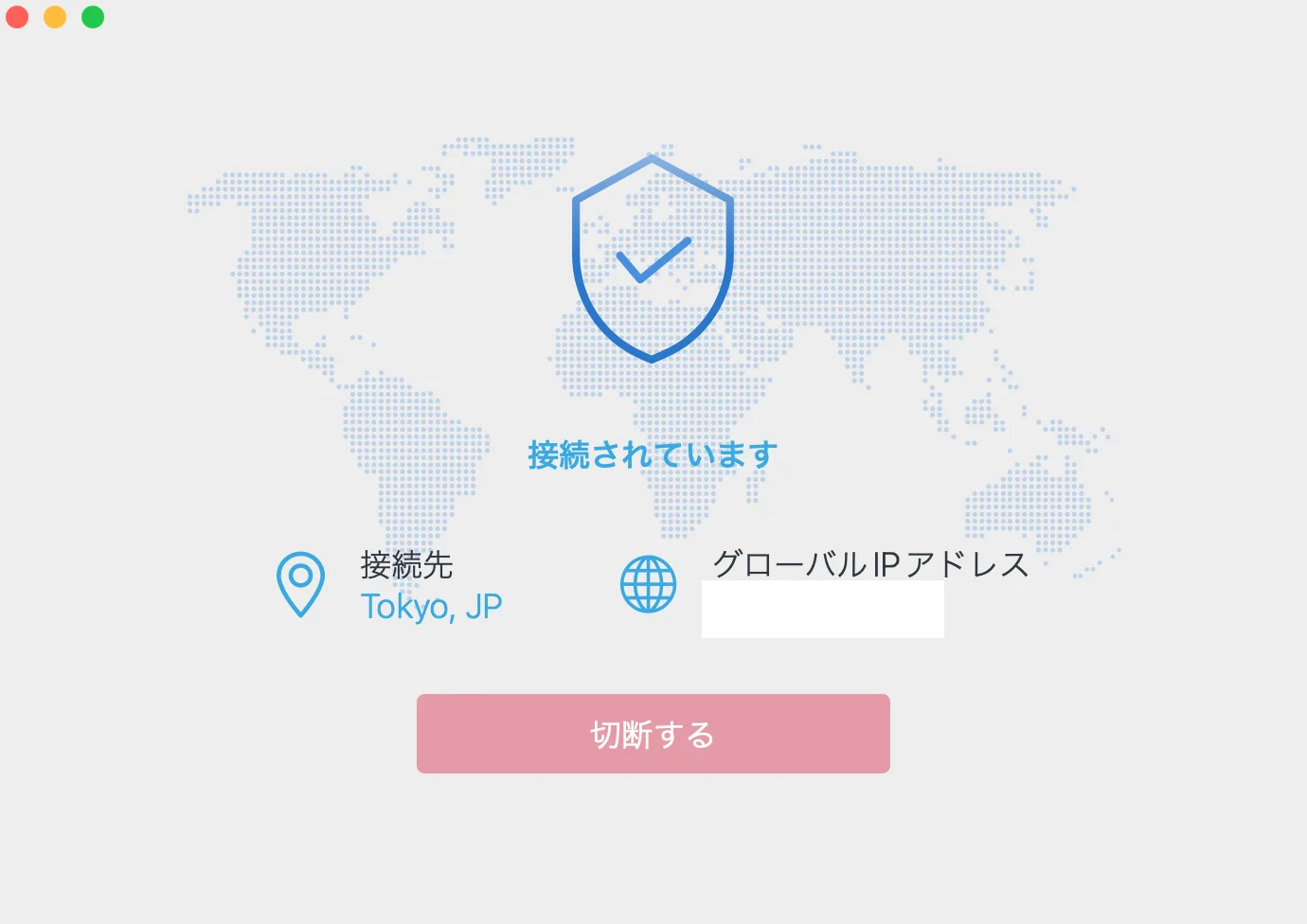Viewport: 1307px width, 924px height.
Task: Change the Tokyo, JP connection location
Action: [431, 606]
